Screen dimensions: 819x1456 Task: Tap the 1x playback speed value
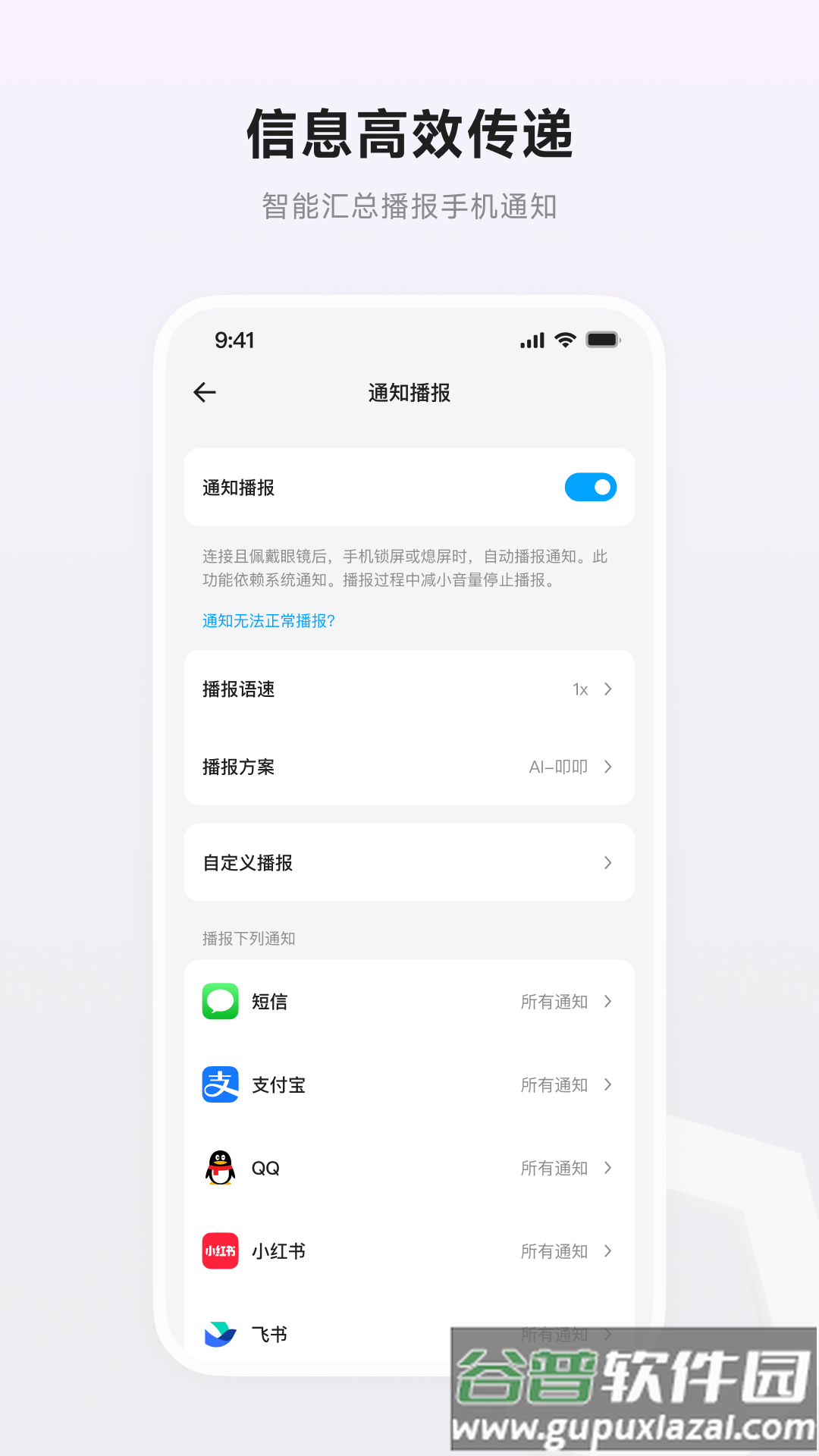point(580,689)
